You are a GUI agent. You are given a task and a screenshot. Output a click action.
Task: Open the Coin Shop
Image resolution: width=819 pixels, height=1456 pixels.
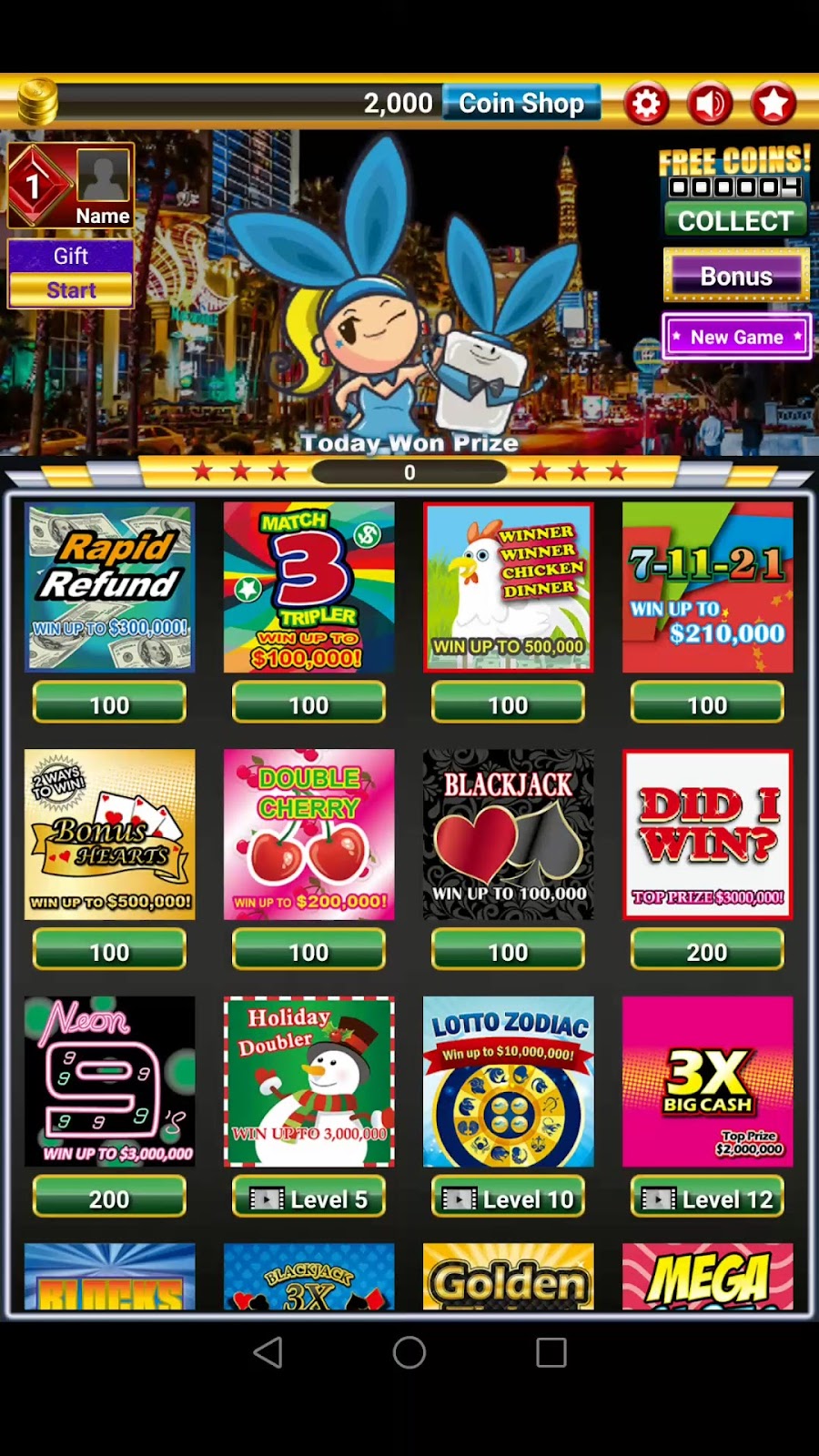point(521,103)
